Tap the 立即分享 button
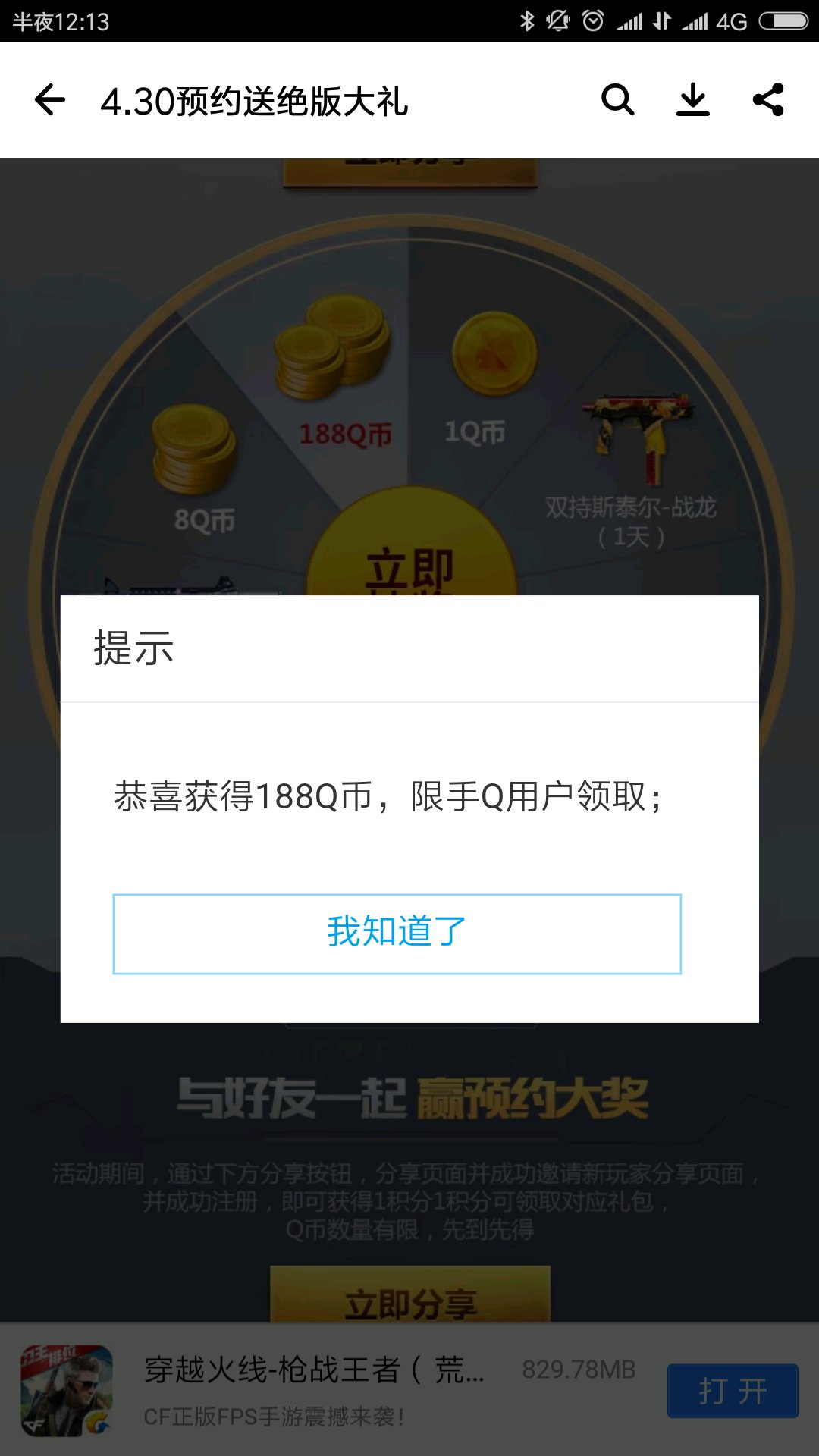The image size is (819, 1456). pyautogui.click(x=410, y=1296)
